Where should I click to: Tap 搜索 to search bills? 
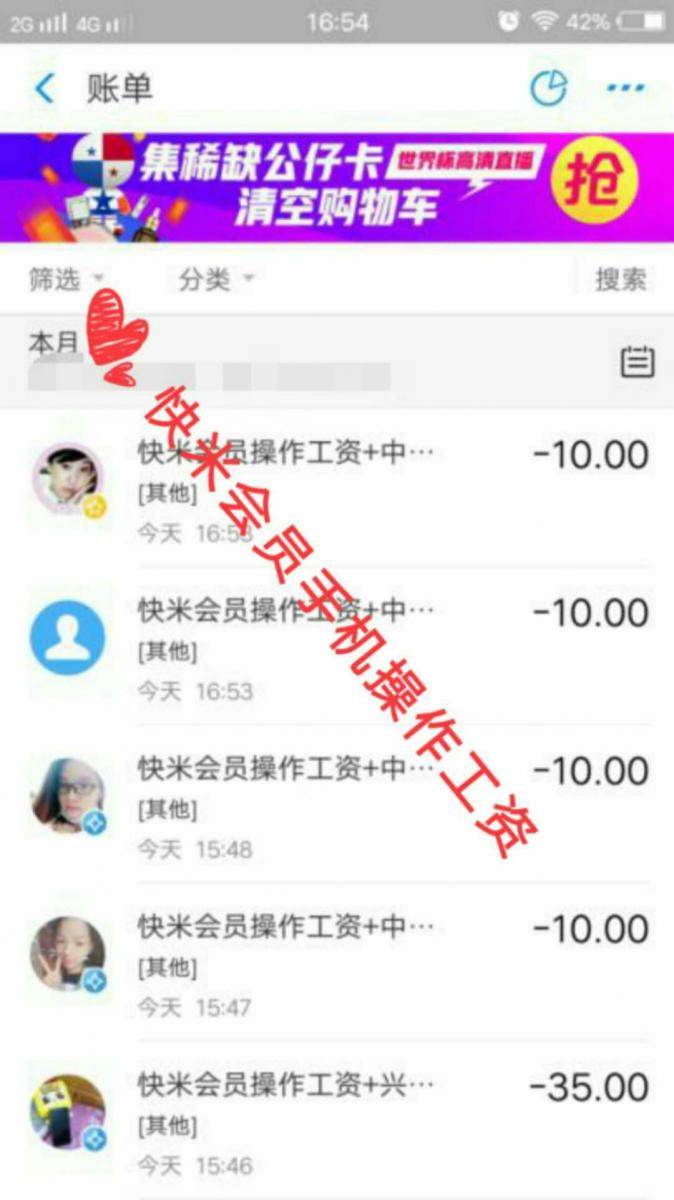(620, 280)
